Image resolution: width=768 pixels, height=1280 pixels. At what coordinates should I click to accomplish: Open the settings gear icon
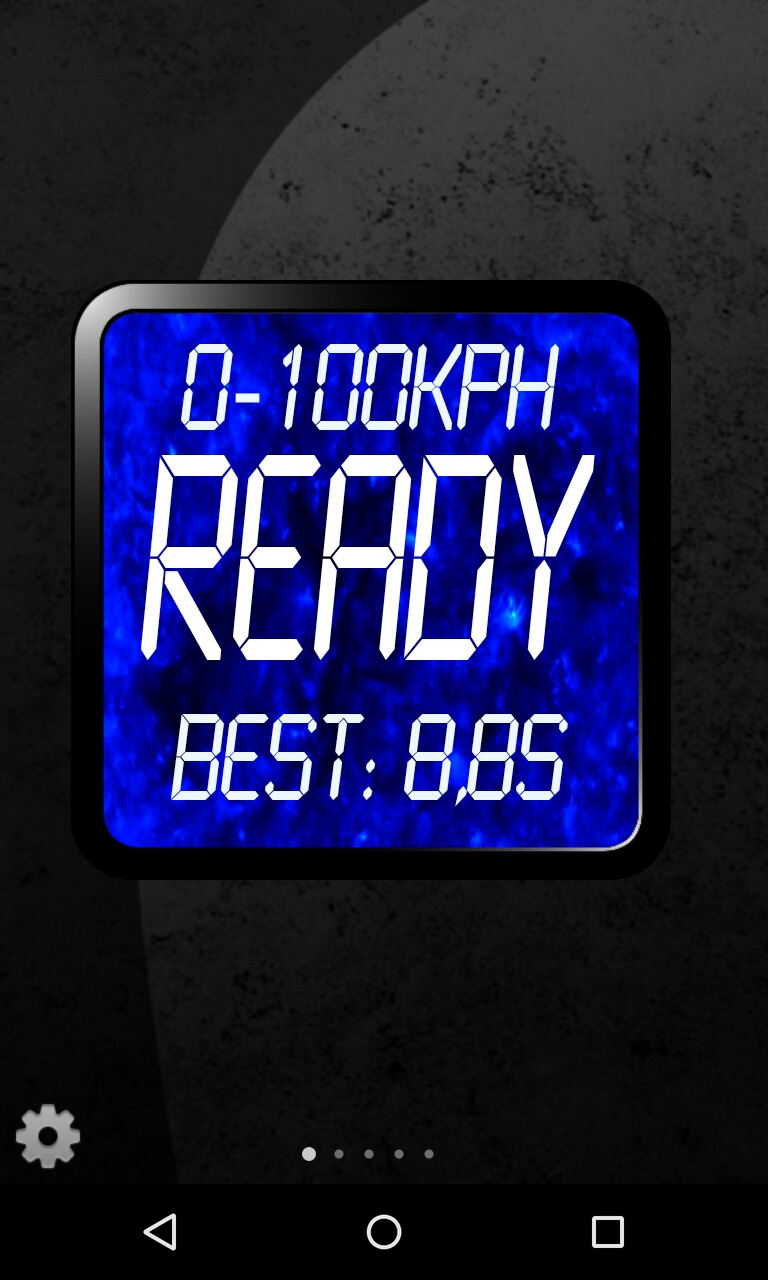pos(48,1136)
